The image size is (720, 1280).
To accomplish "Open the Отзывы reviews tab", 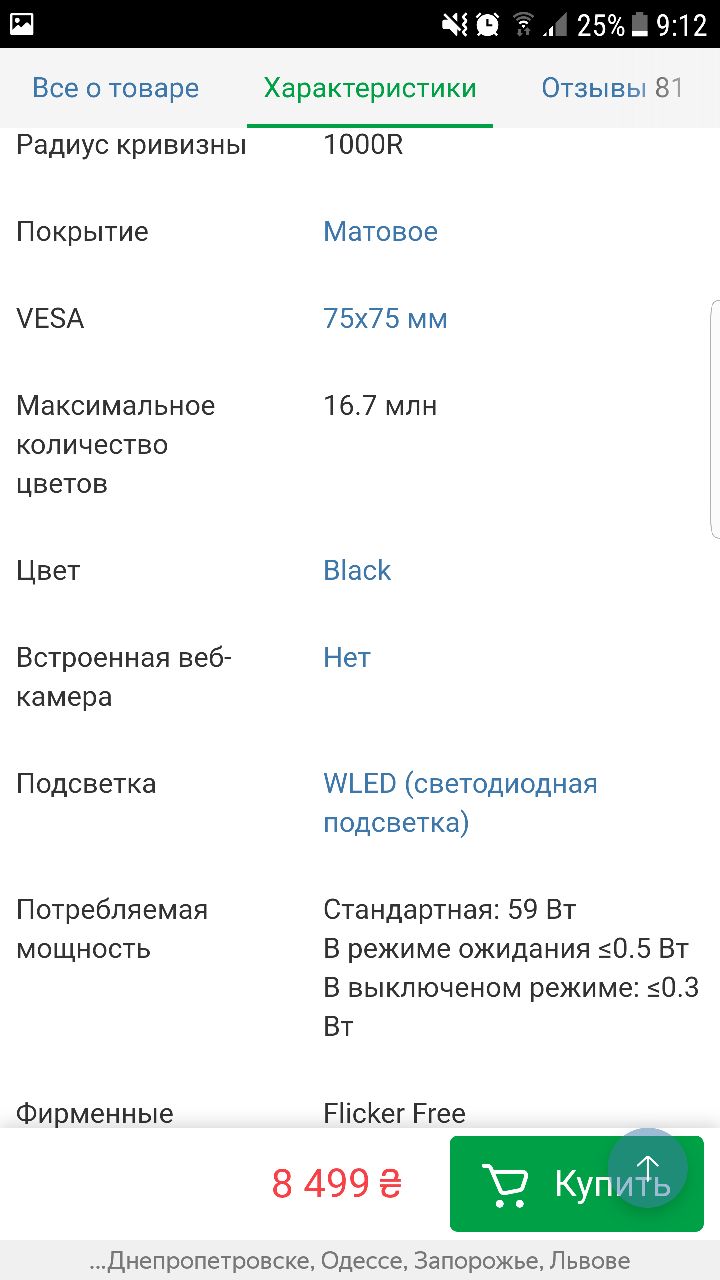I will pos(611,88).
